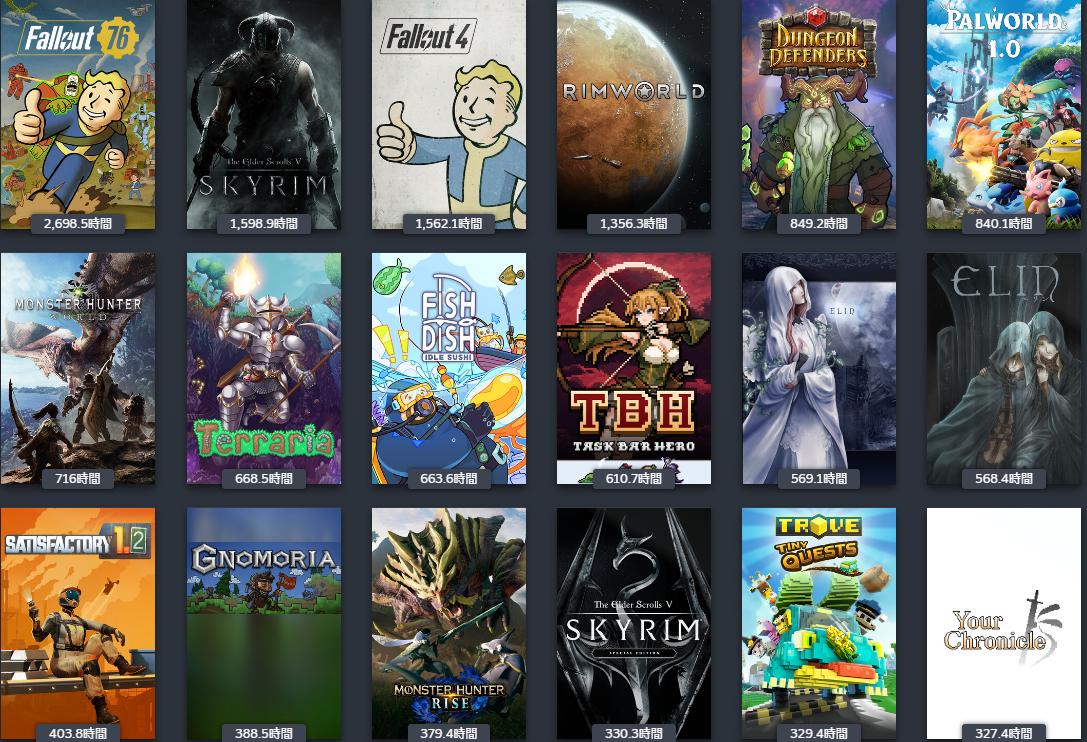This screenshot has height=742, width=1087.
Task: Select Monster Hunter Rise
Action: pyautogui.click(x=449, y=623)
